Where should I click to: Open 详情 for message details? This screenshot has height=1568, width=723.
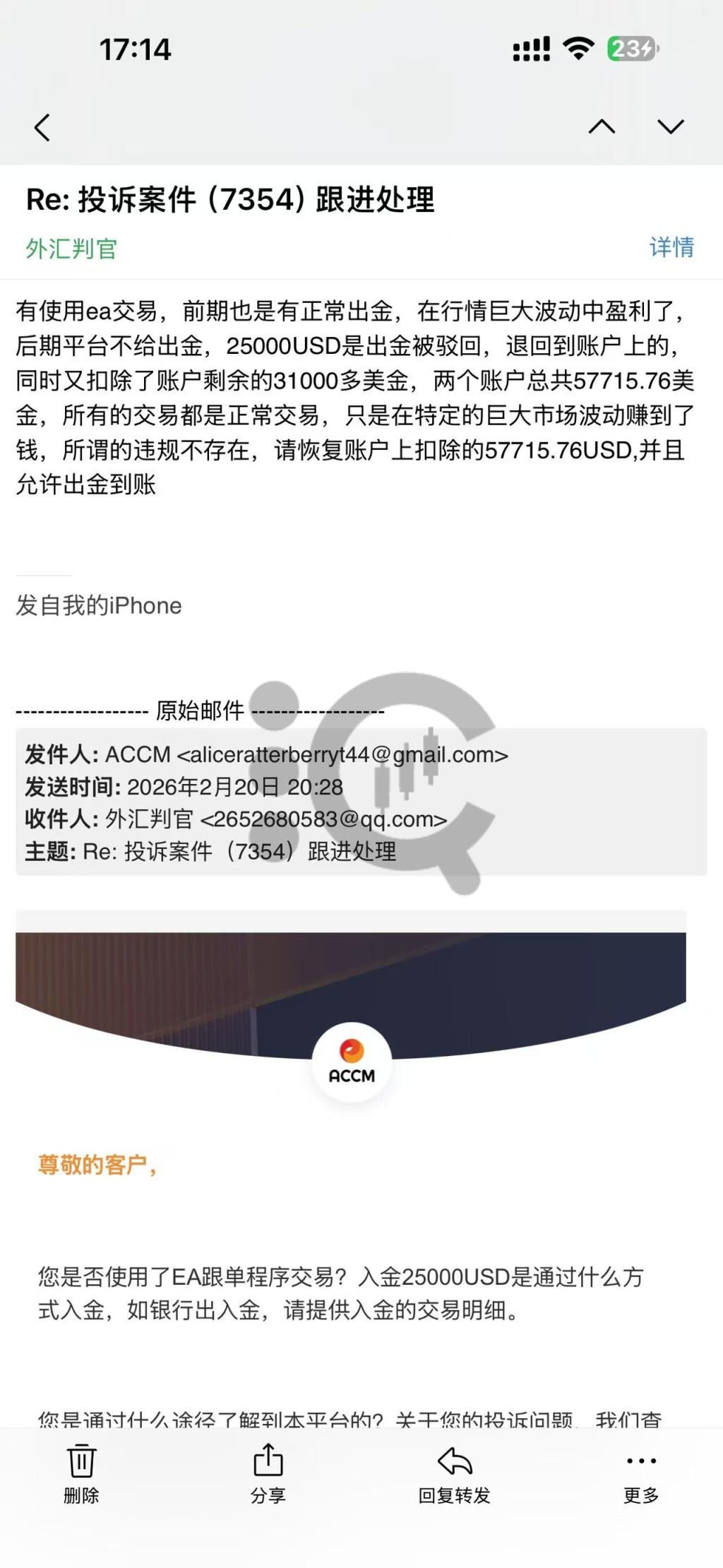671,247
